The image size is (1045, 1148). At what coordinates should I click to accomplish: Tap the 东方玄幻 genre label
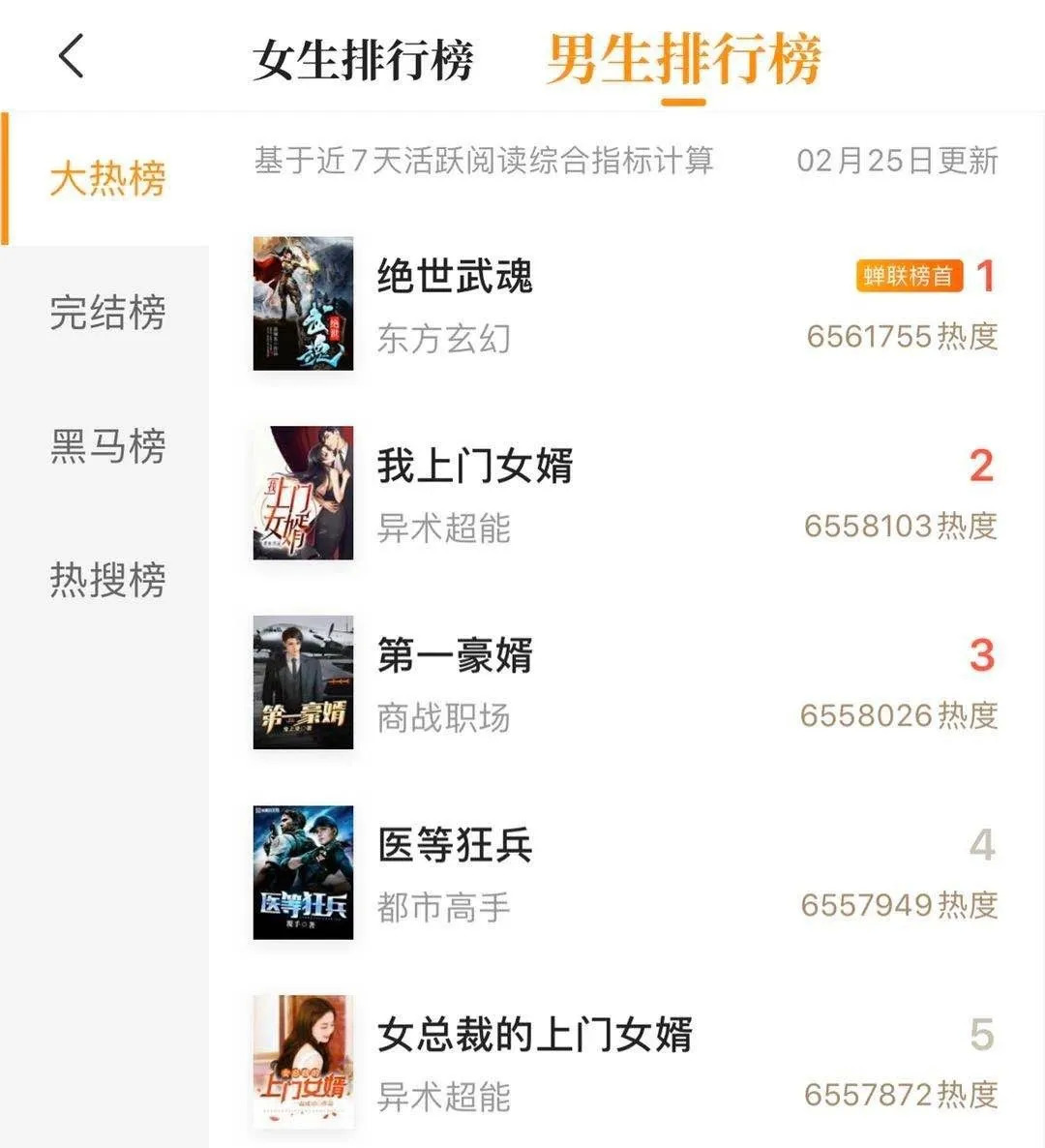pos(442,339)
